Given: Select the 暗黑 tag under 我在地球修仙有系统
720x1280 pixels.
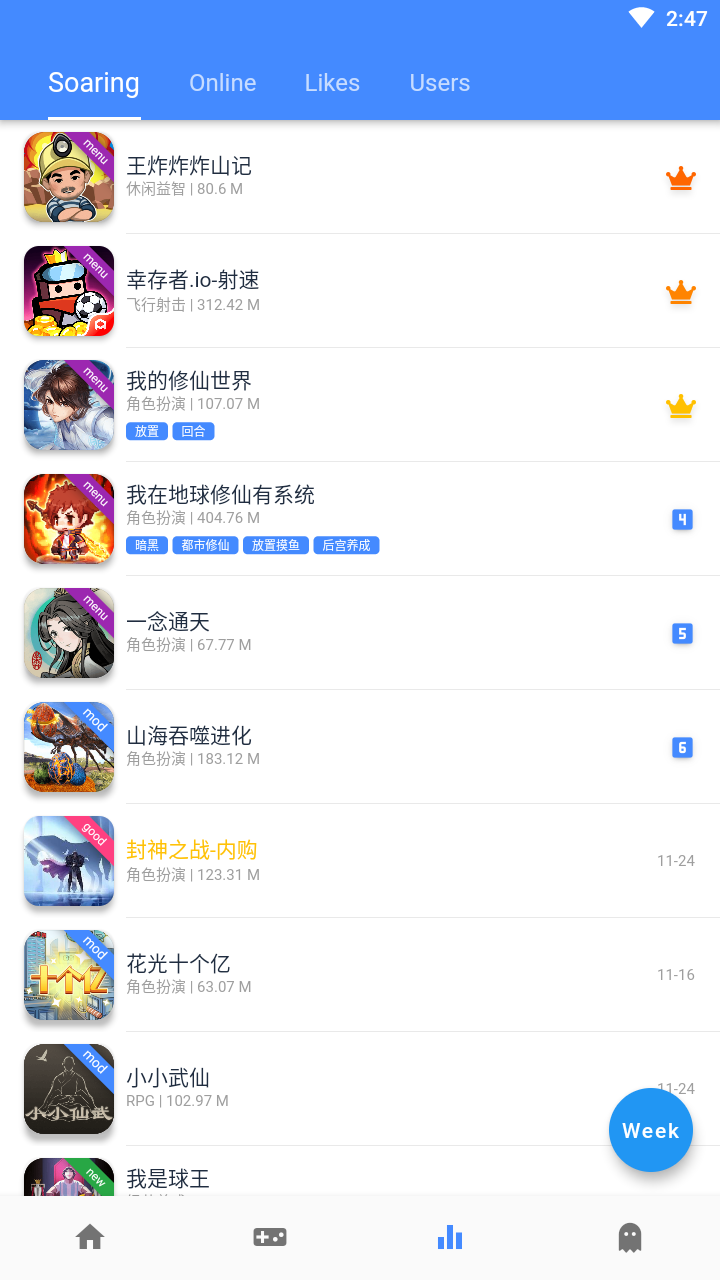Looking at the screenshot, I should tap(147, 545).
